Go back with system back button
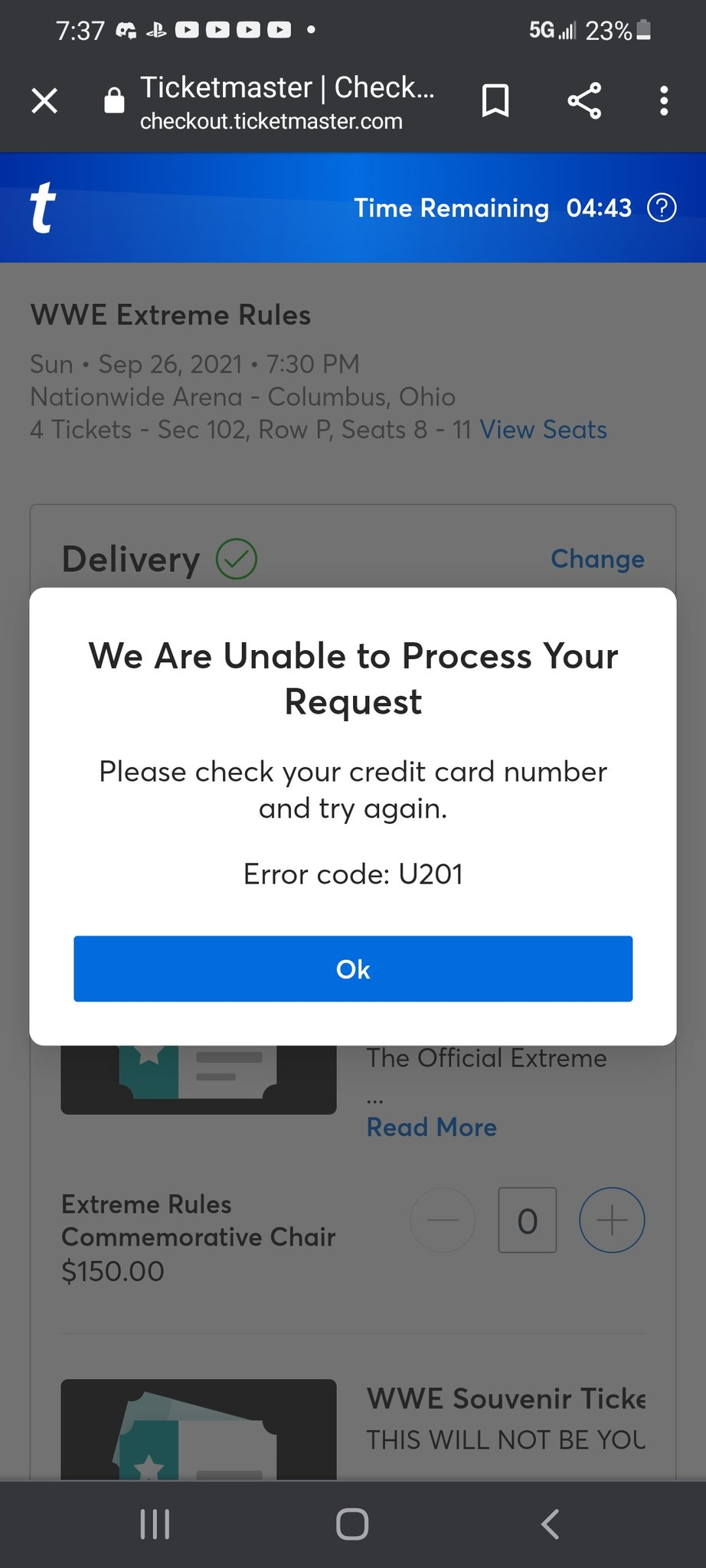 click(x=550, y=1524)
